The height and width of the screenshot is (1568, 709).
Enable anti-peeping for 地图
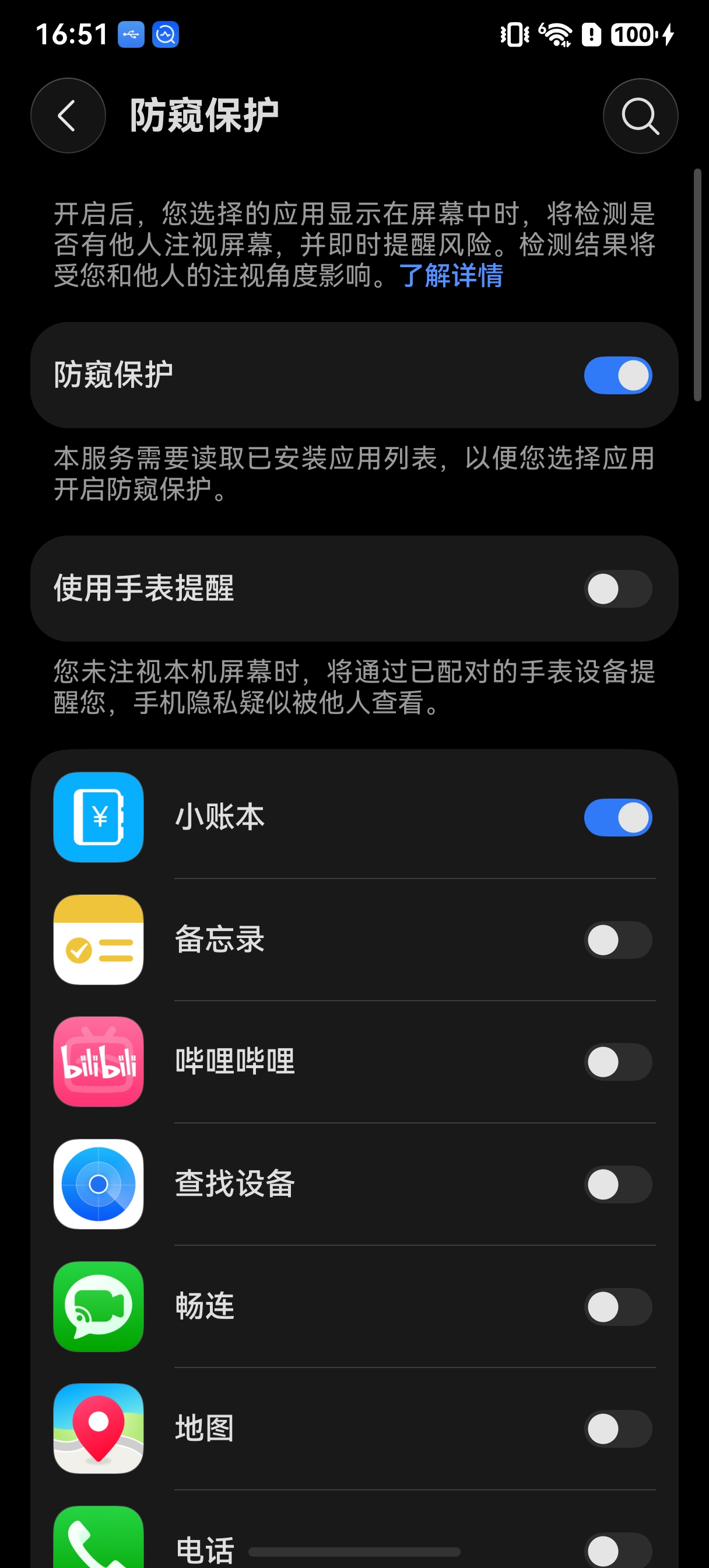(618, 1428)
